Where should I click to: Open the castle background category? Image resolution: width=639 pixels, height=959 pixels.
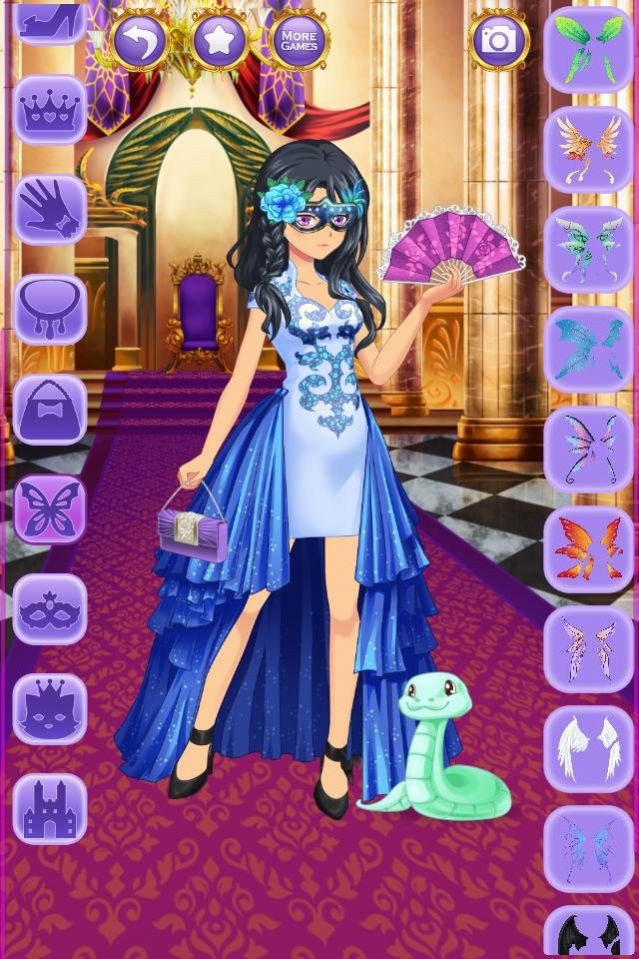(x=50, y=809)
